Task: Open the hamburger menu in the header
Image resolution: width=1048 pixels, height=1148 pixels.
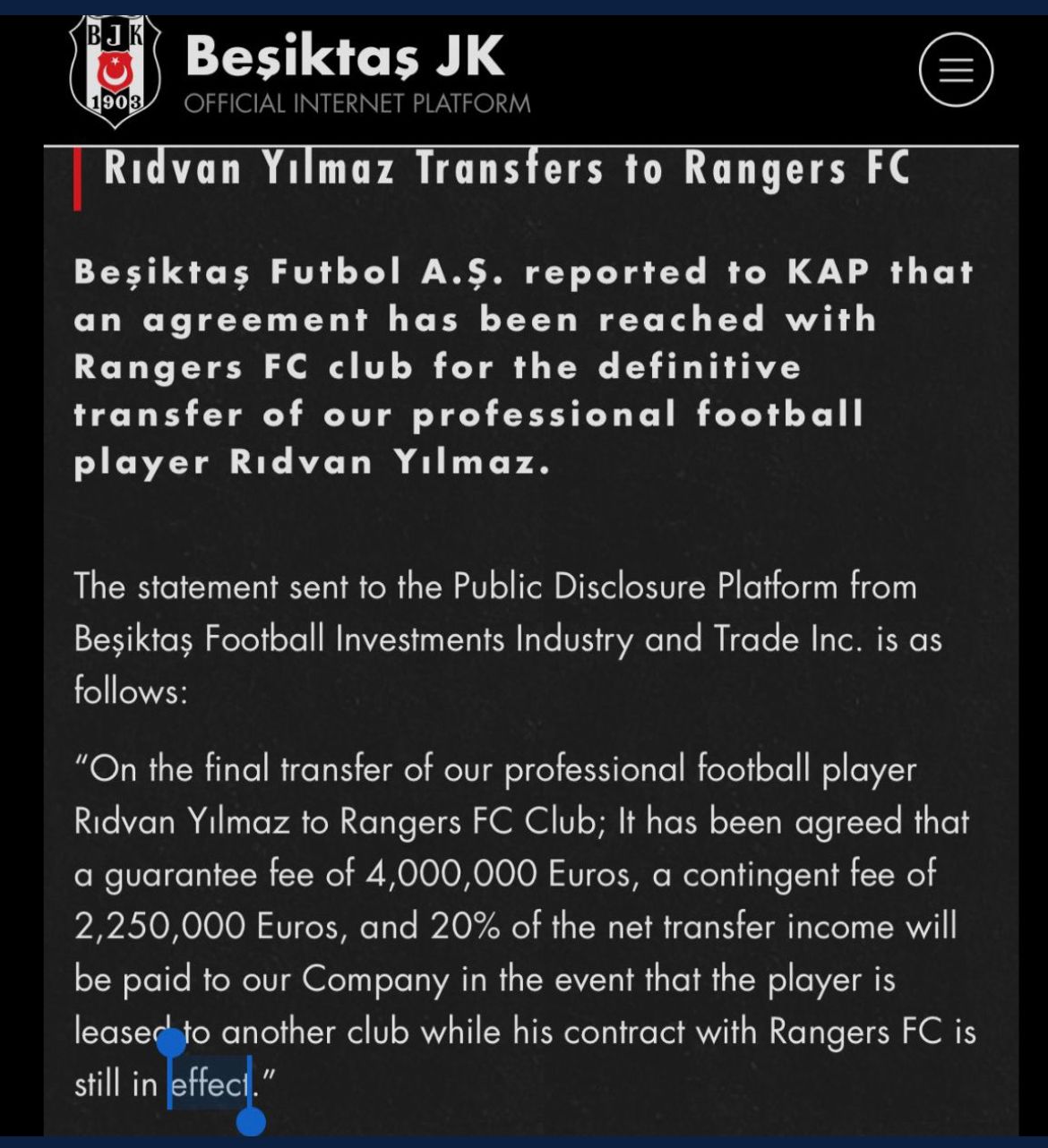Action: click(956, 70)
